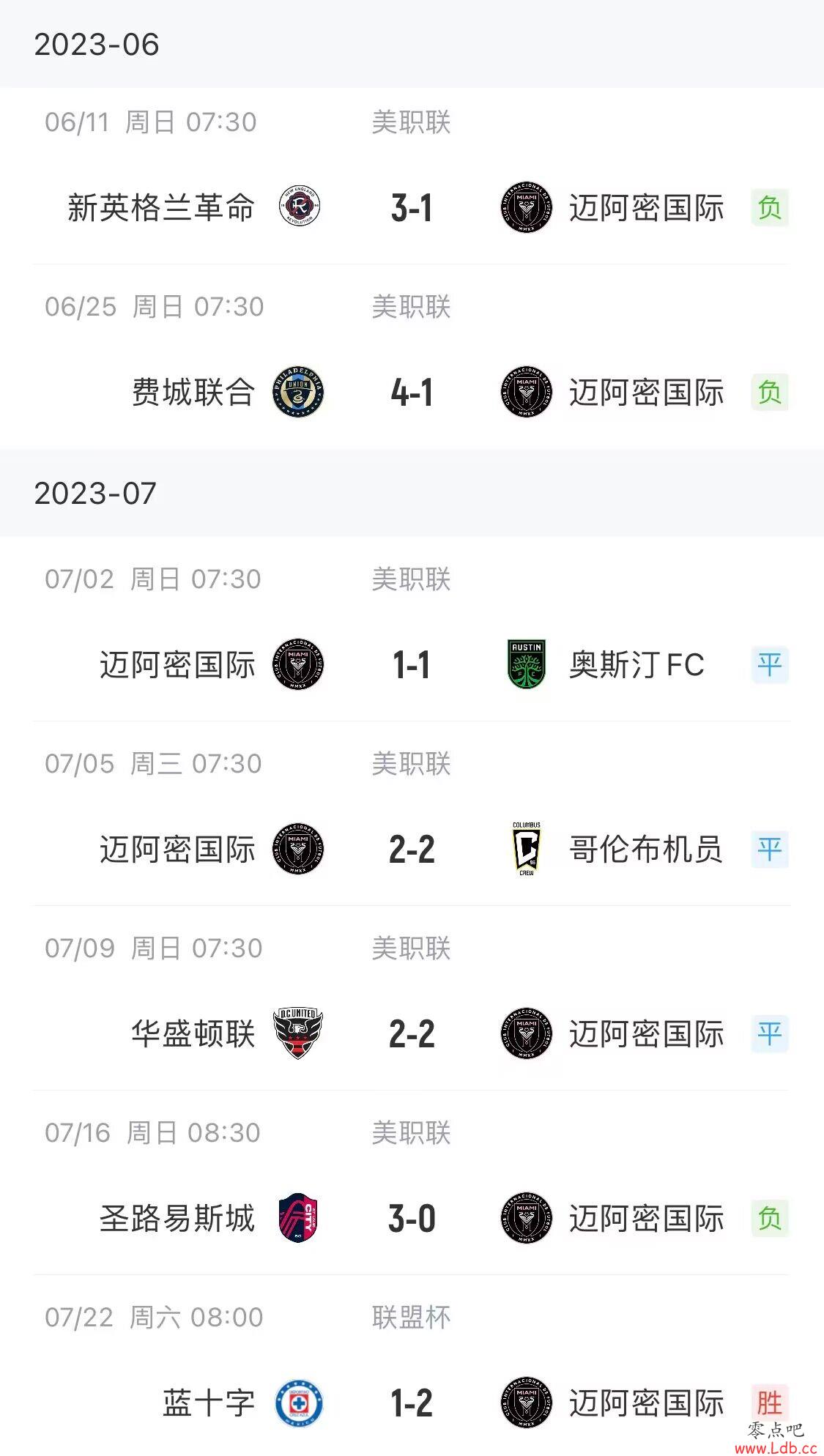The image size is (824, 1456).
Task: Open the Philadelphia Union 4-1 match
Action: (x=412, y=357)
